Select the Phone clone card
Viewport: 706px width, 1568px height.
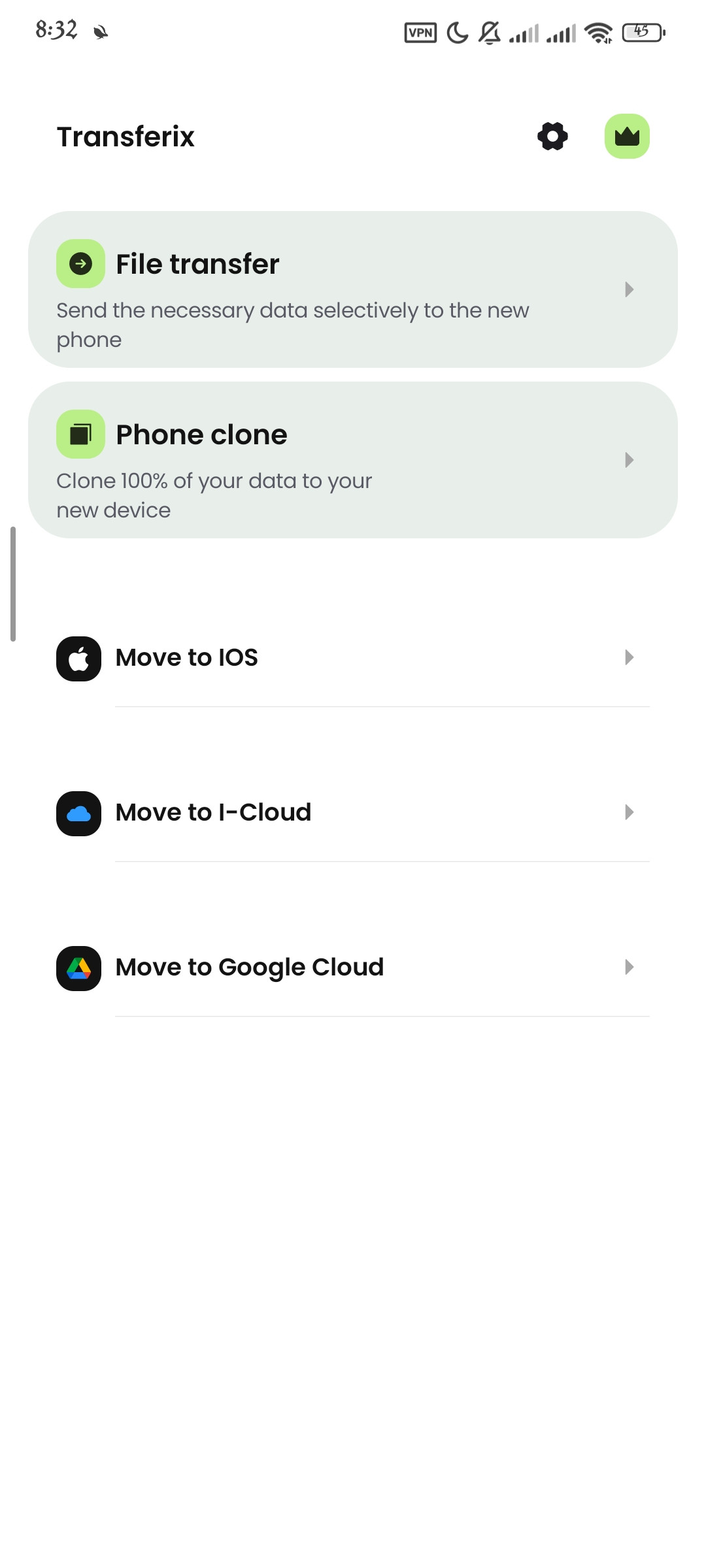coord(353,460)
